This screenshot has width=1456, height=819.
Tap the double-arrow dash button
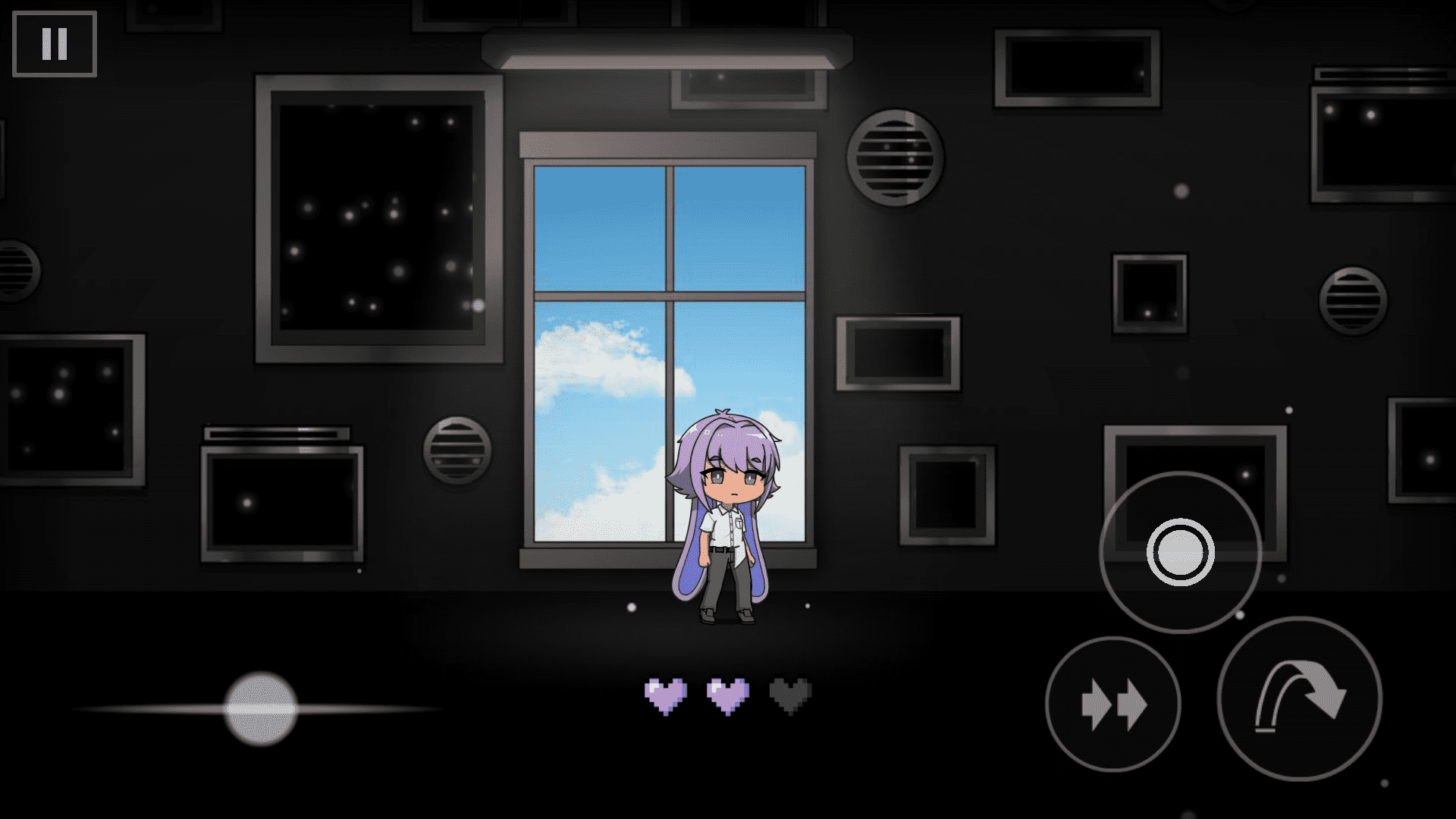pos(1113,704)
